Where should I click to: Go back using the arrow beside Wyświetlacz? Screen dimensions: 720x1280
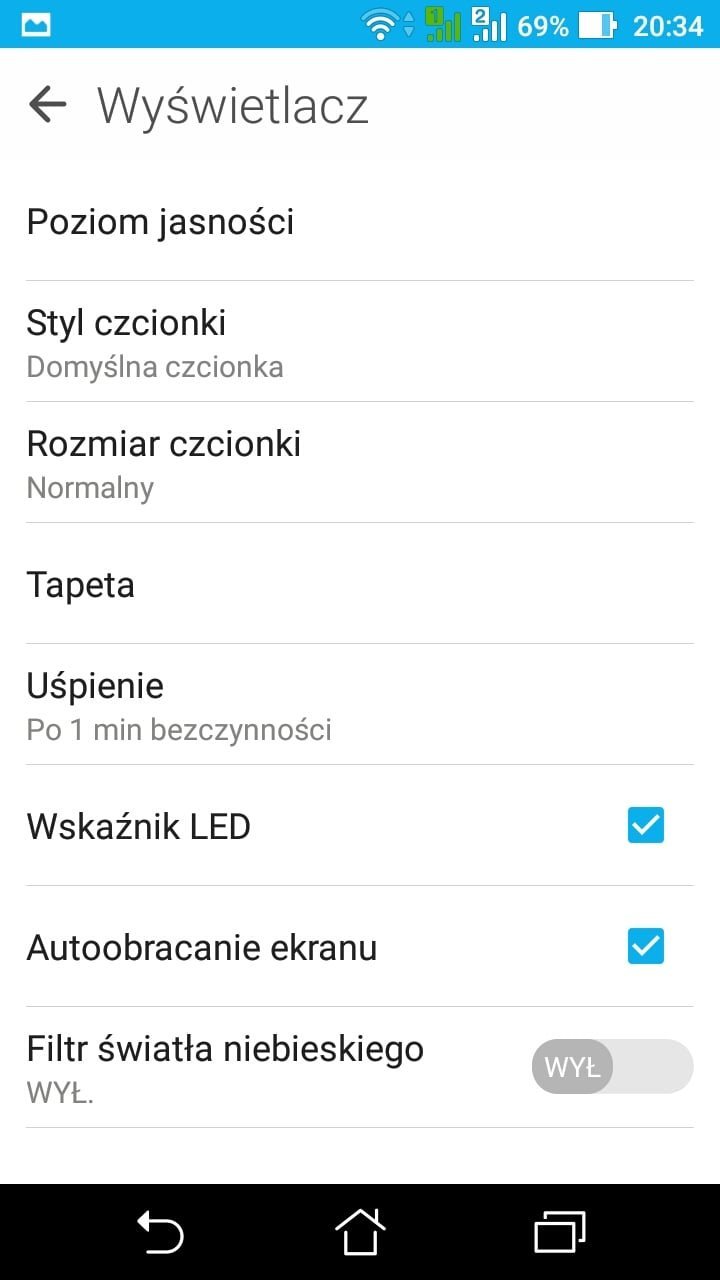[47, 104]
